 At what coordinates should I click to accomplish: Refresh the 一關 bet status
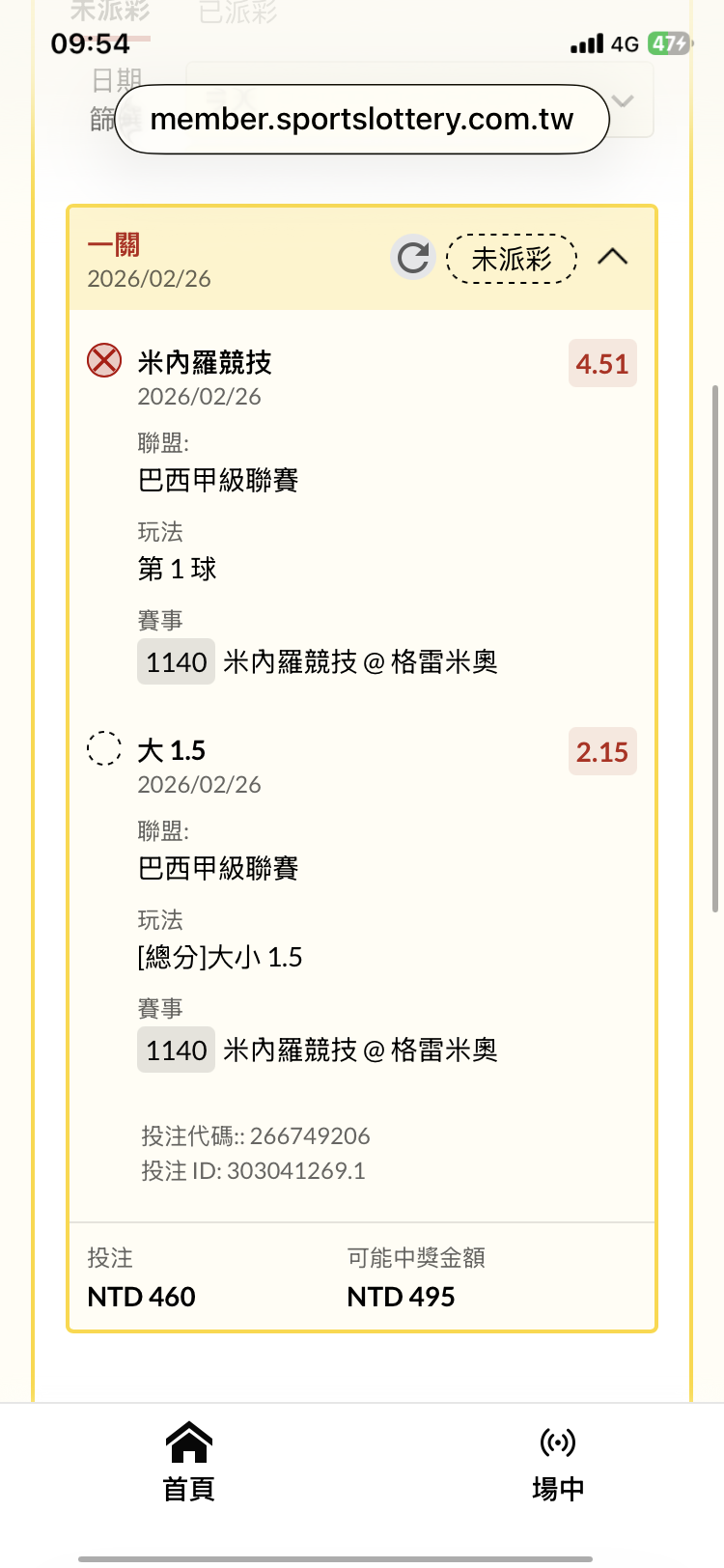(413, 258)
